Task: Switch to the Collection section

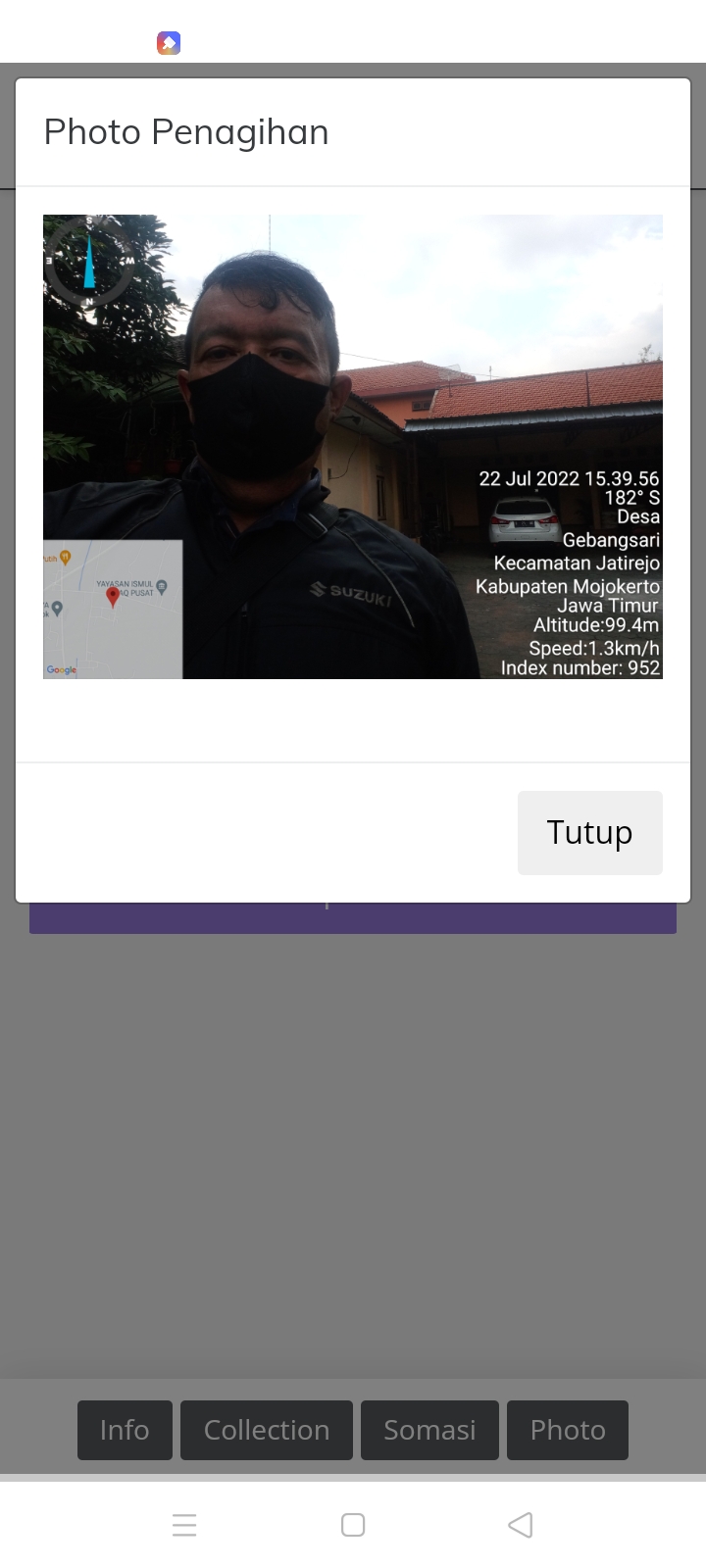Action: coord(266,1430)
